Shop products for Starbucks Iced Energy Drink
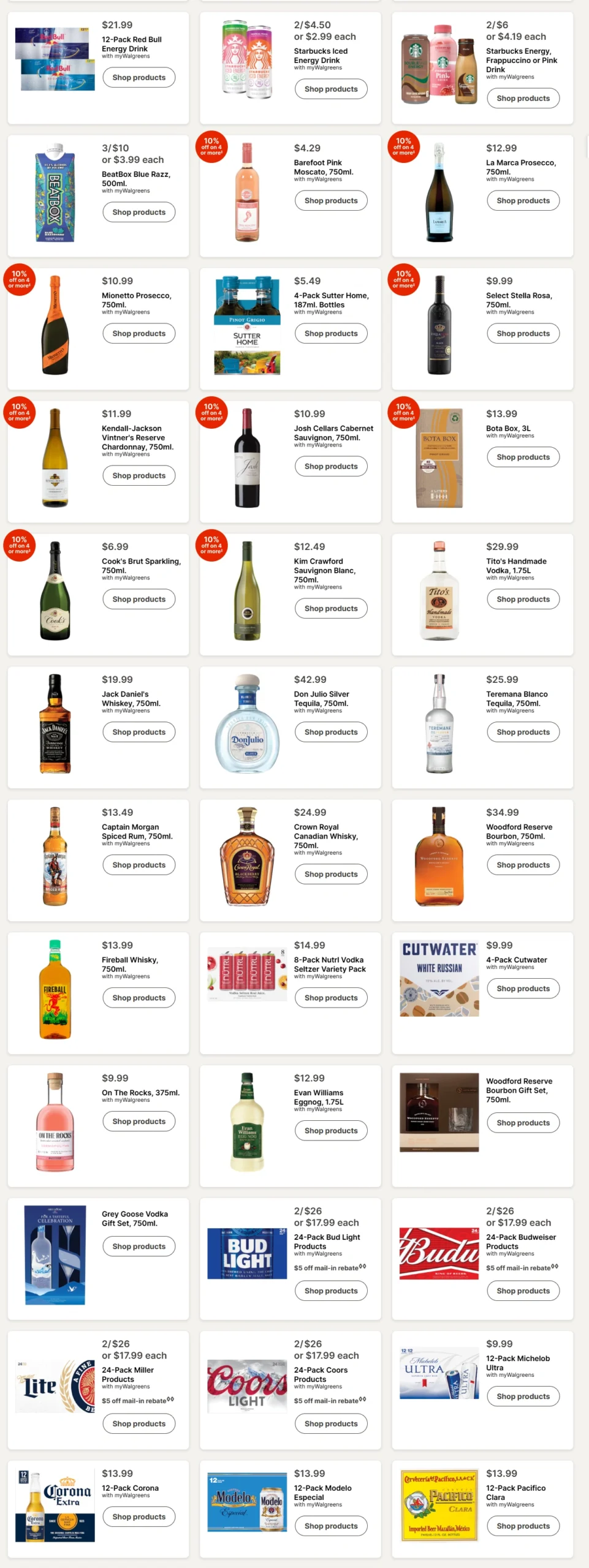The width and height of the screenshot is (589, 1568). 331,89
